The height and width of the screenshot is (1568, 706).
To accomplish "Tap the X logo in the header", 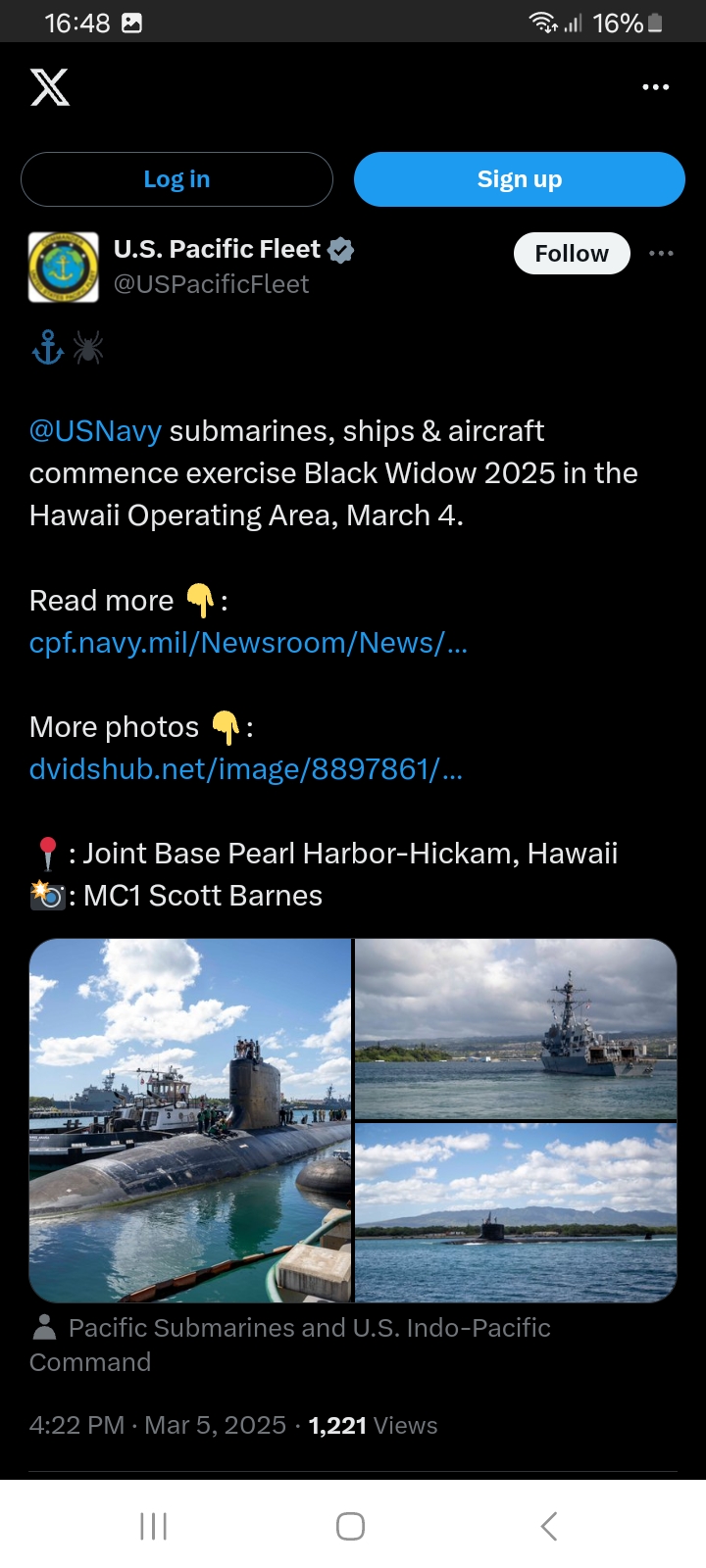I will (50, 87).
